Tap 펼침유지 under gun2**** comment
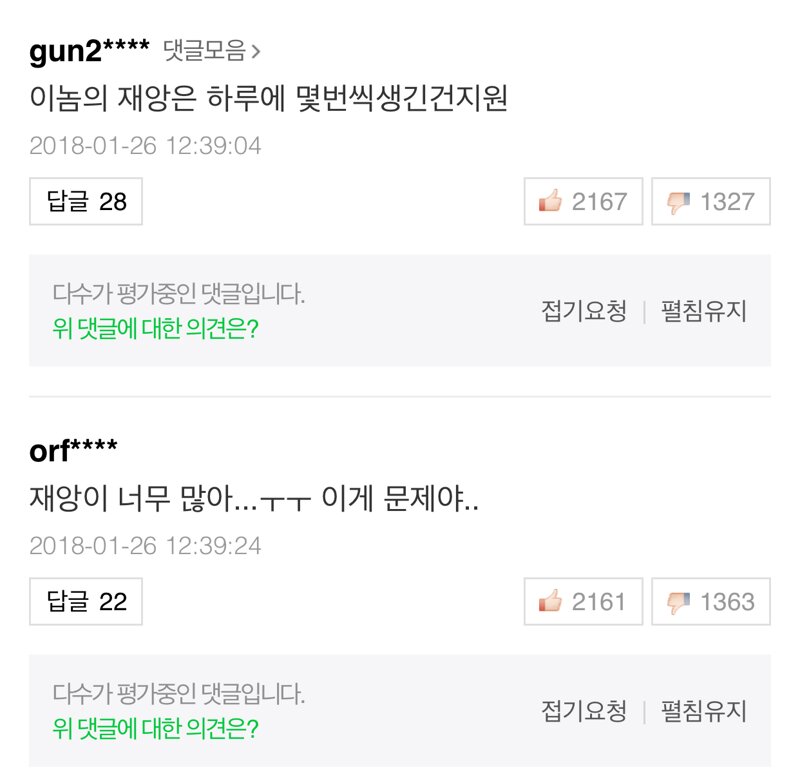 [x=704, y=311]
